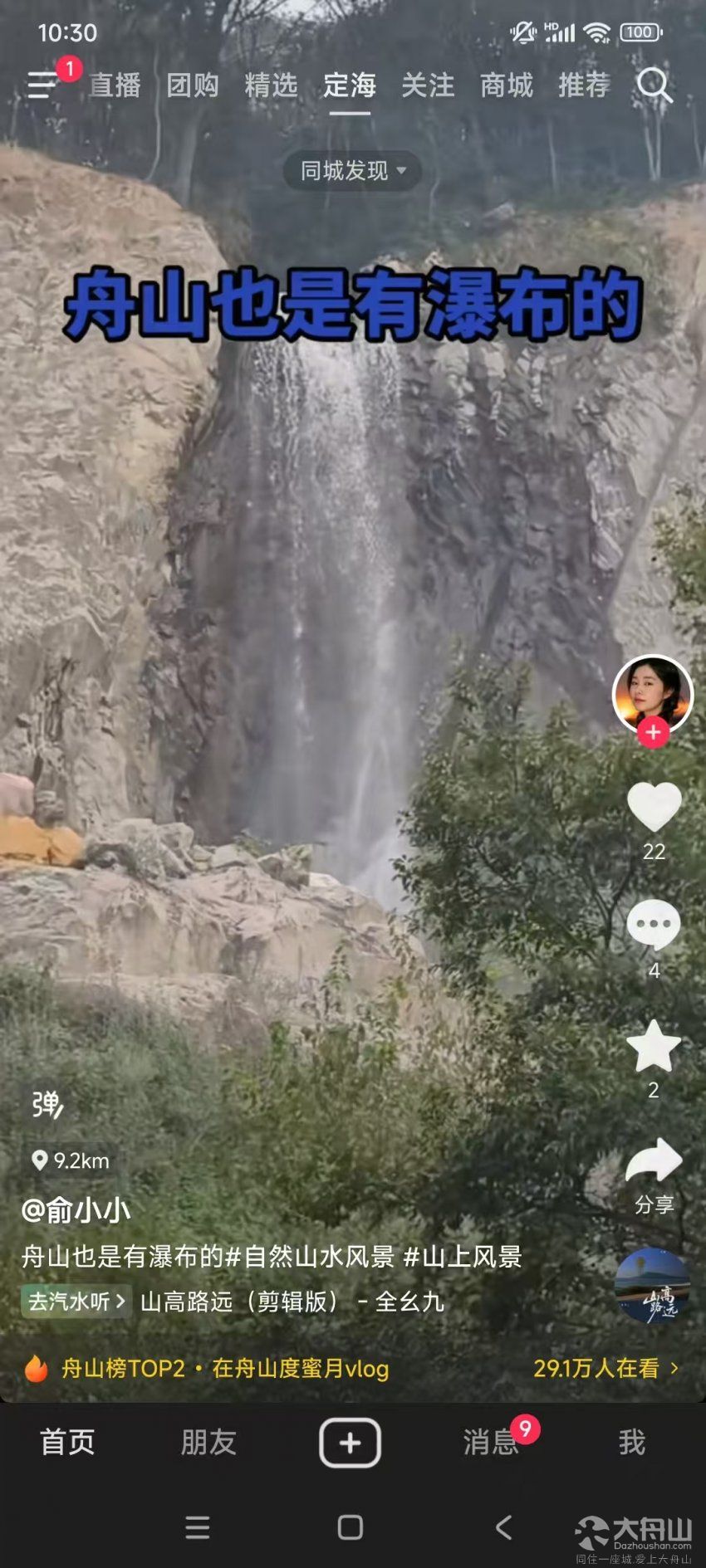Screen dimensions: 706x1568
Task: Open the 舟山榜TOP2 trending banner
Action: click(x=224, y=1369)
